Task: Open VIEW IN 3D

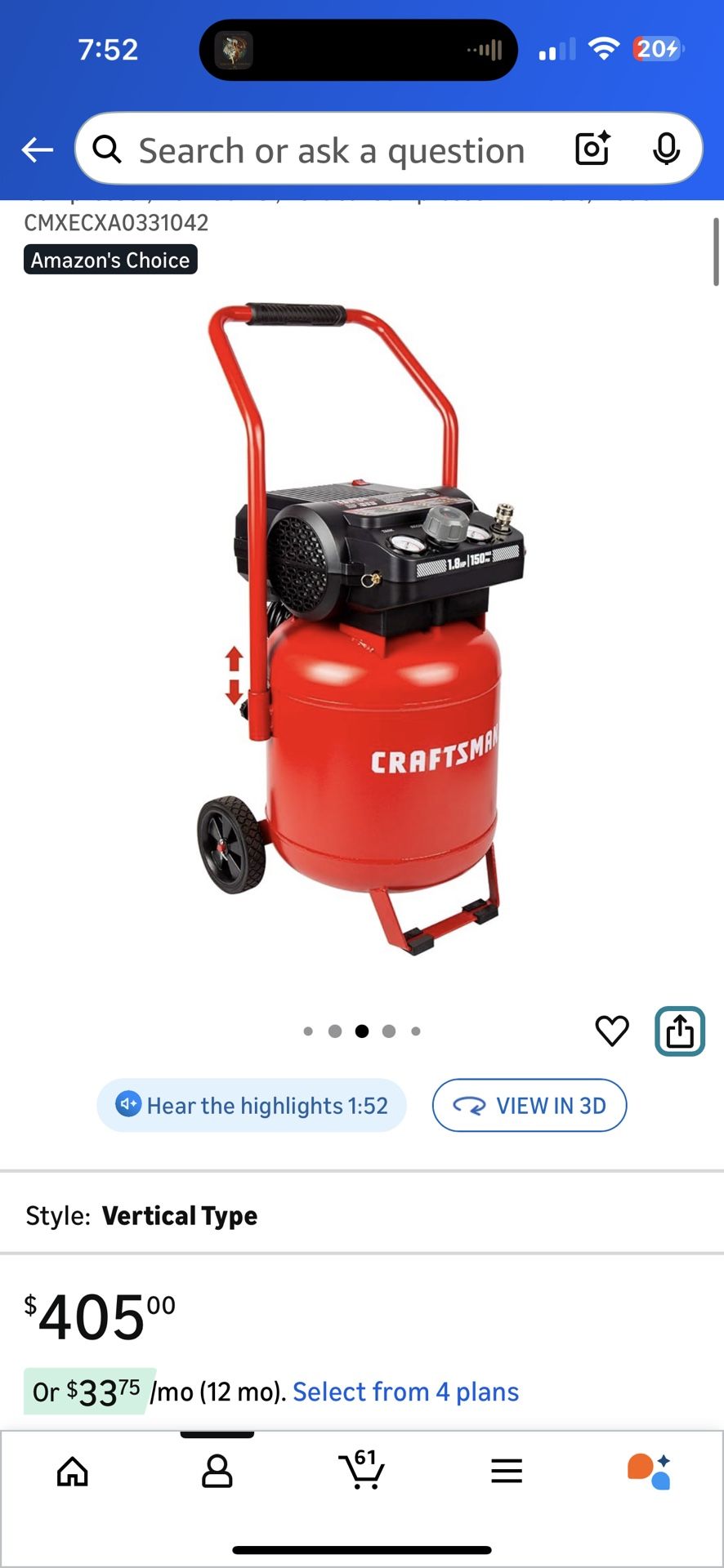Action: click(530, 1105)
